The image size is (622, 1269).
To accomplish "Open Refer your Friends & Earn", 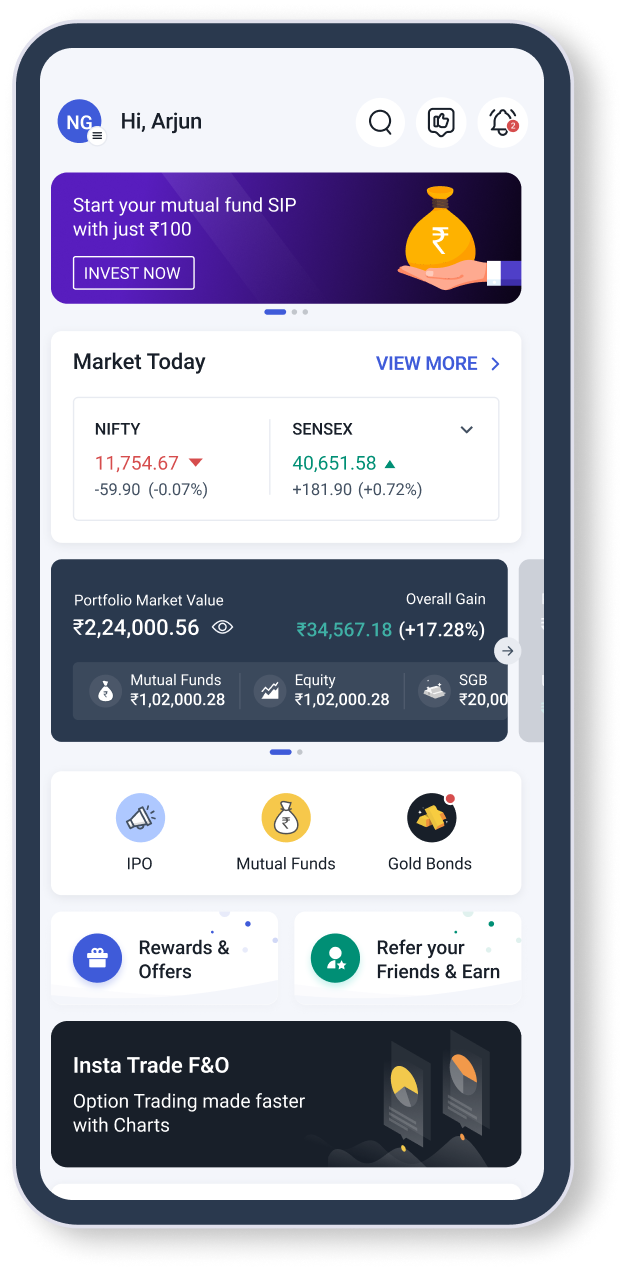I will click(407, 959).
